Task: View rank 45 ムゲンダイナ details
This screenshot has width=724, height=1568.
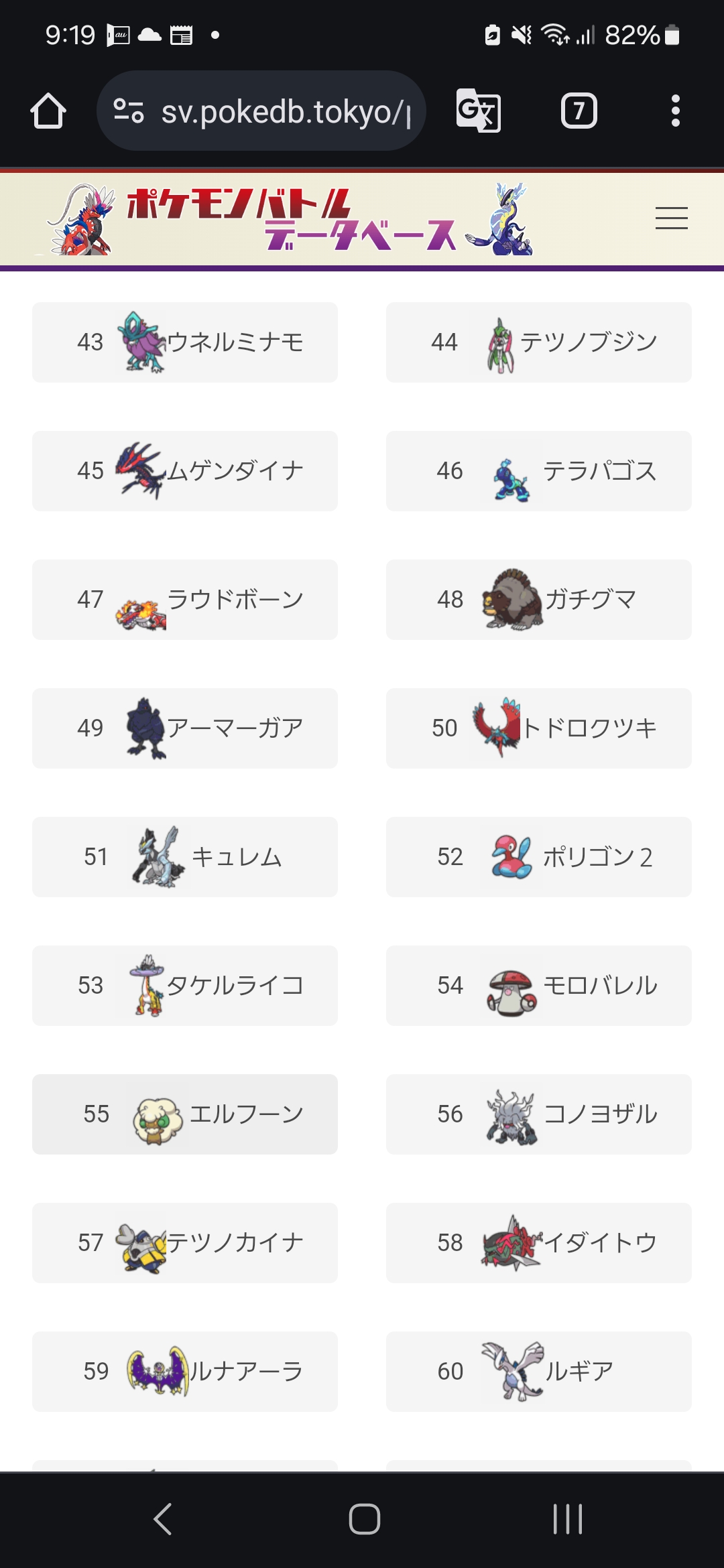Action: (185, 471)
